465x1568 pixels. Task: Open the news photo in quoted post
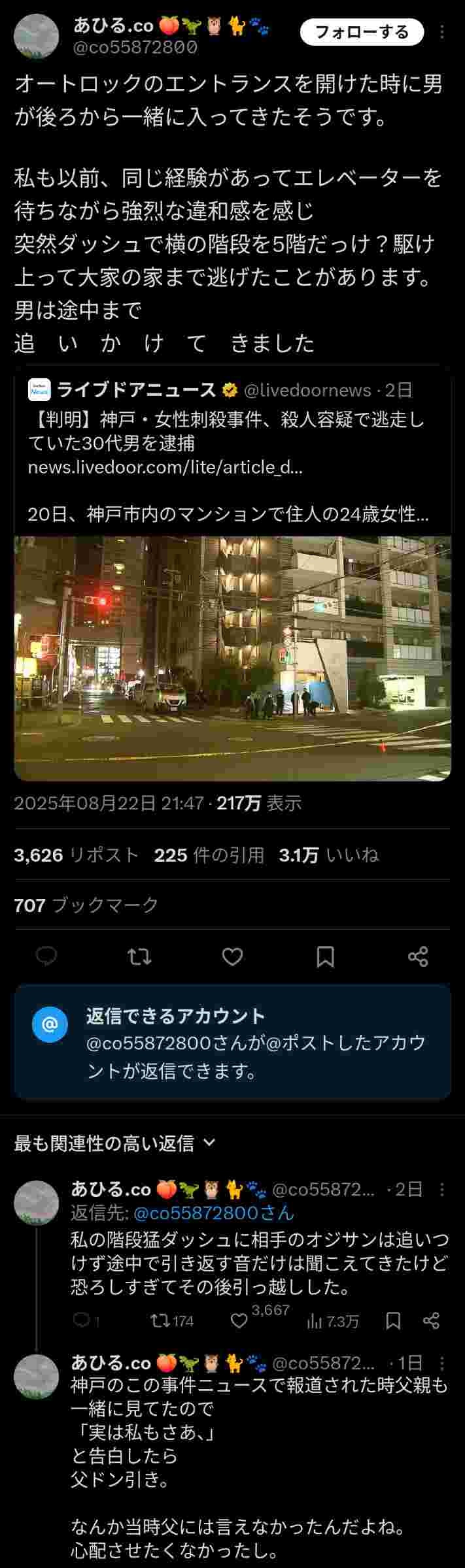point(232,658)
